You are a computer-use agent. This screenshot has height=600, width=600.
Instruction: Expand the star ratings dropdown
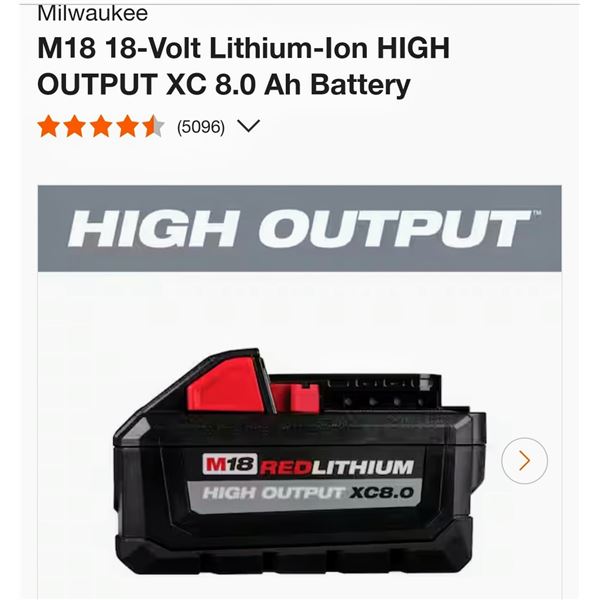tap(249, 127)
